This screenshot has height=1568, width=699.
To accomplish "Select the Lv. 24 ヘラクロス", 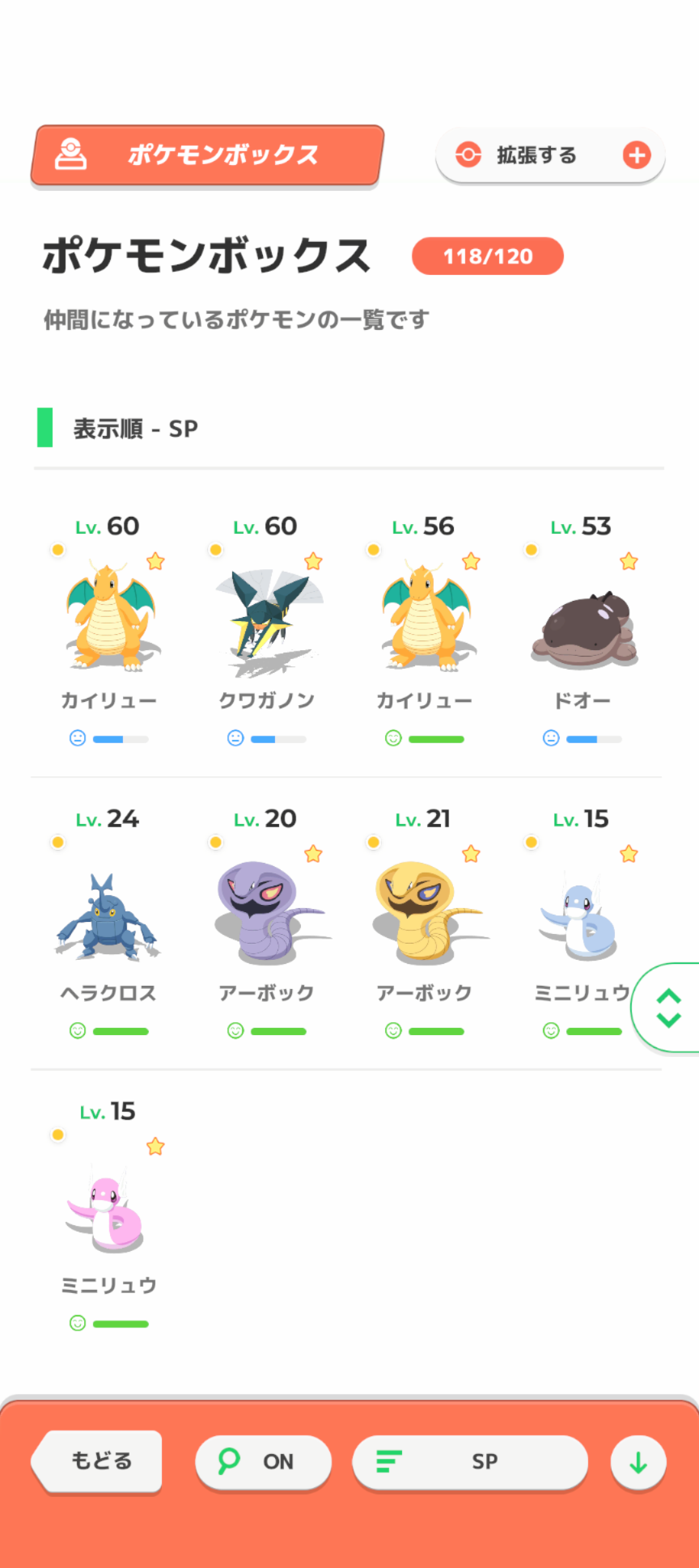I will tap(108, 915).
